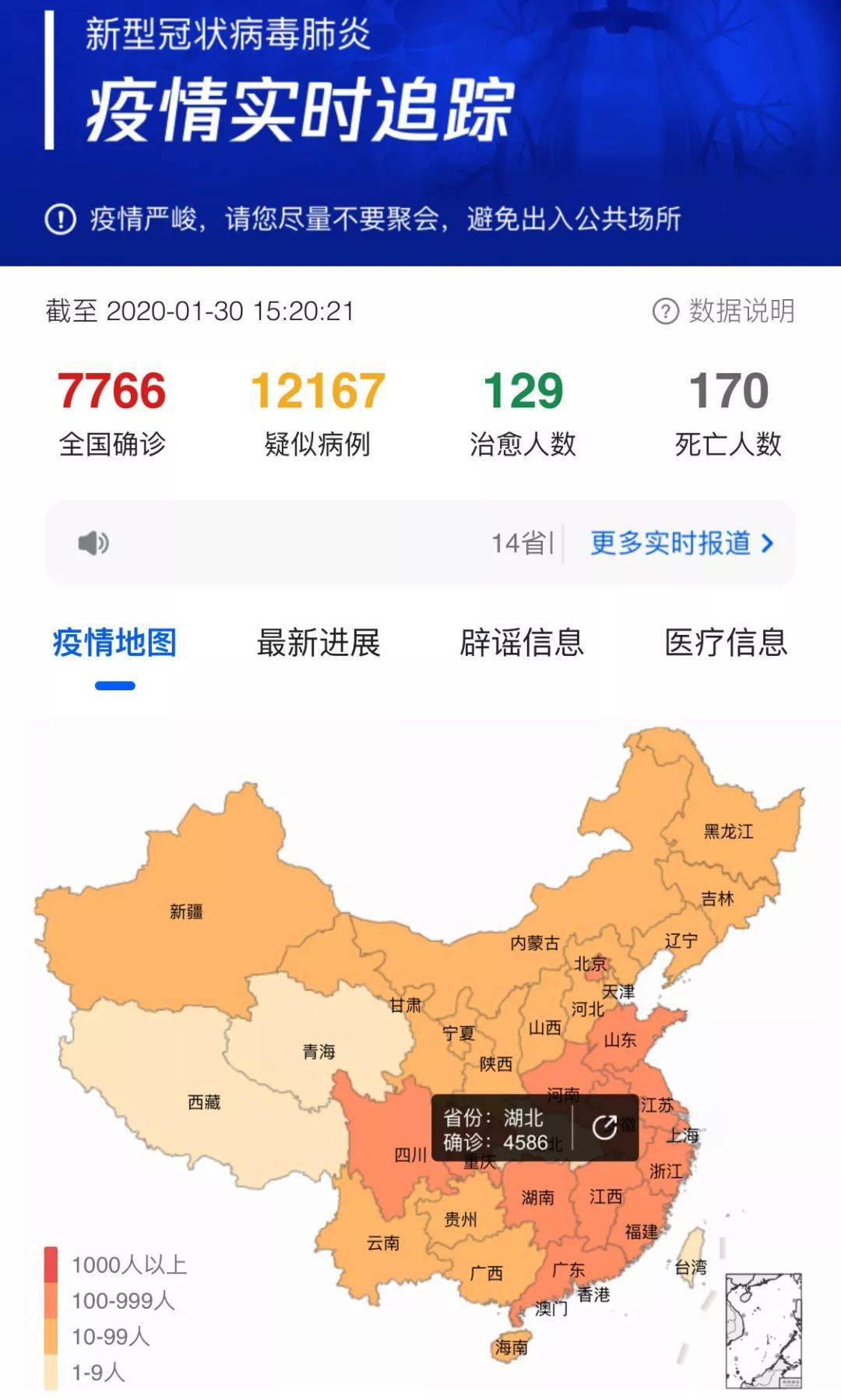Select the 疫情地图 tab

(x=114, y=644)
